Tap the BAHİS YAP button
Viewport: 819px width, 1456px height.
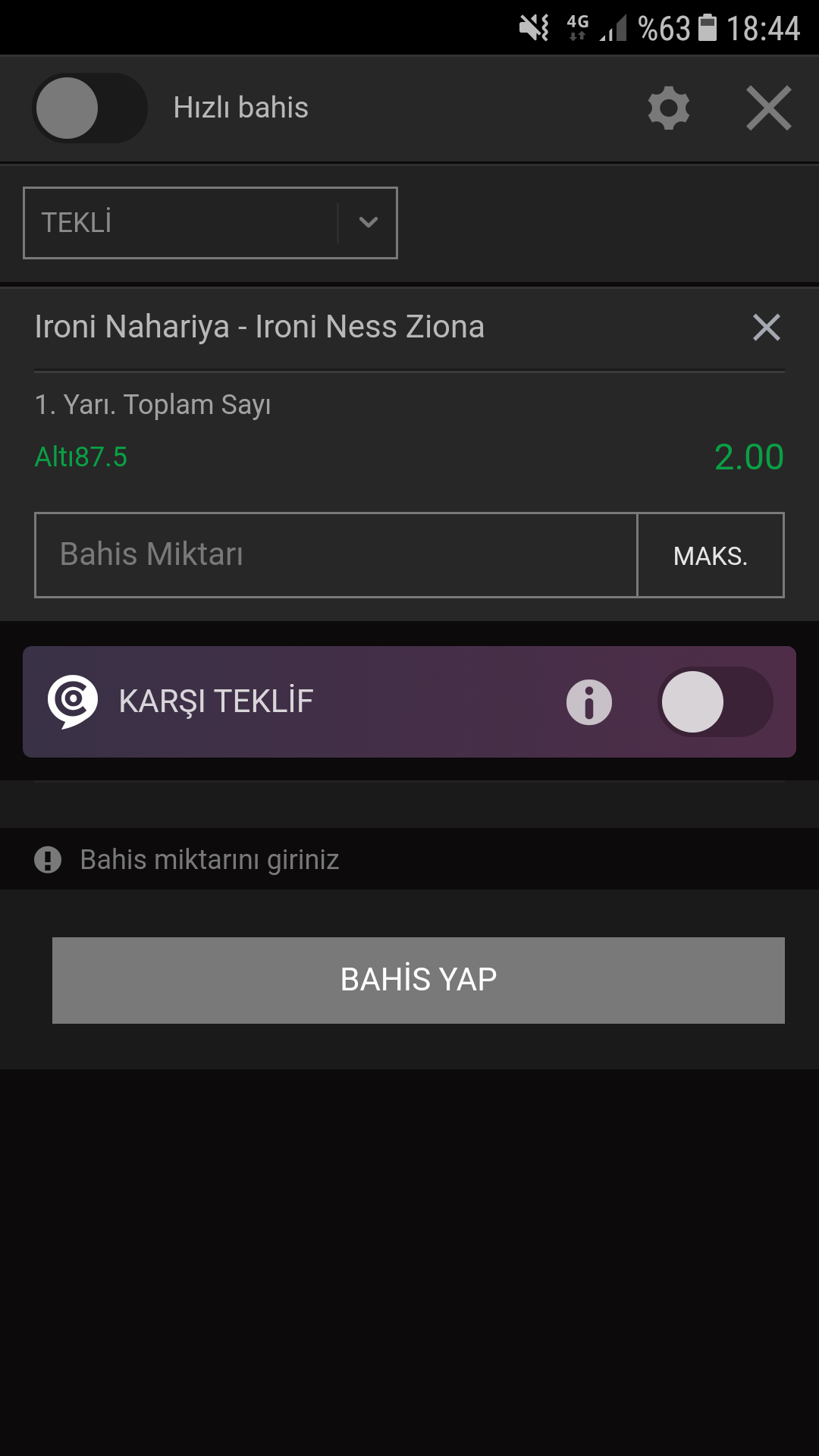[419, 981]
